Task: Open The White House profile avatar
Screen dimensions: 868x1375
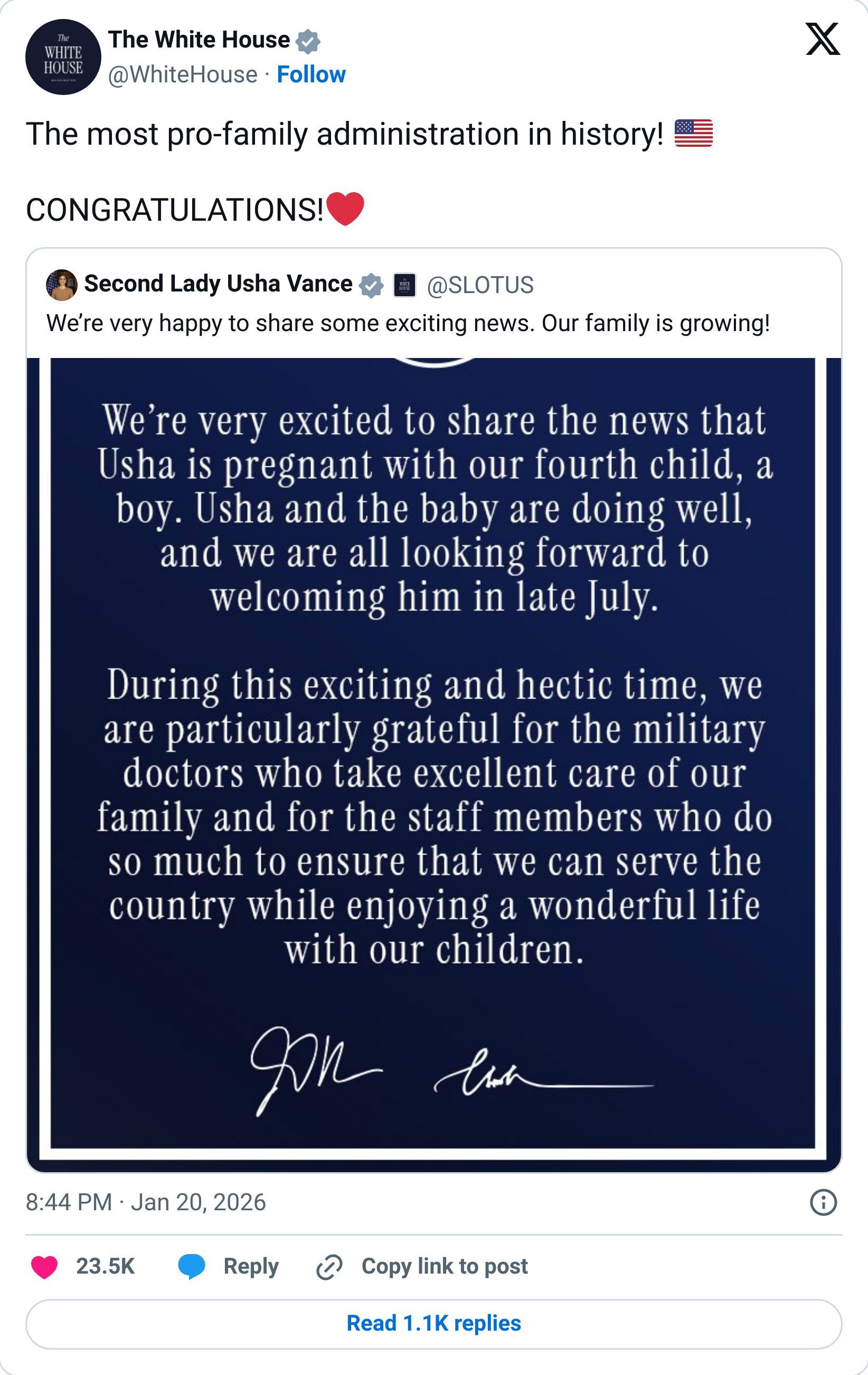Action: pyautogui.click(x=63, y=57)
